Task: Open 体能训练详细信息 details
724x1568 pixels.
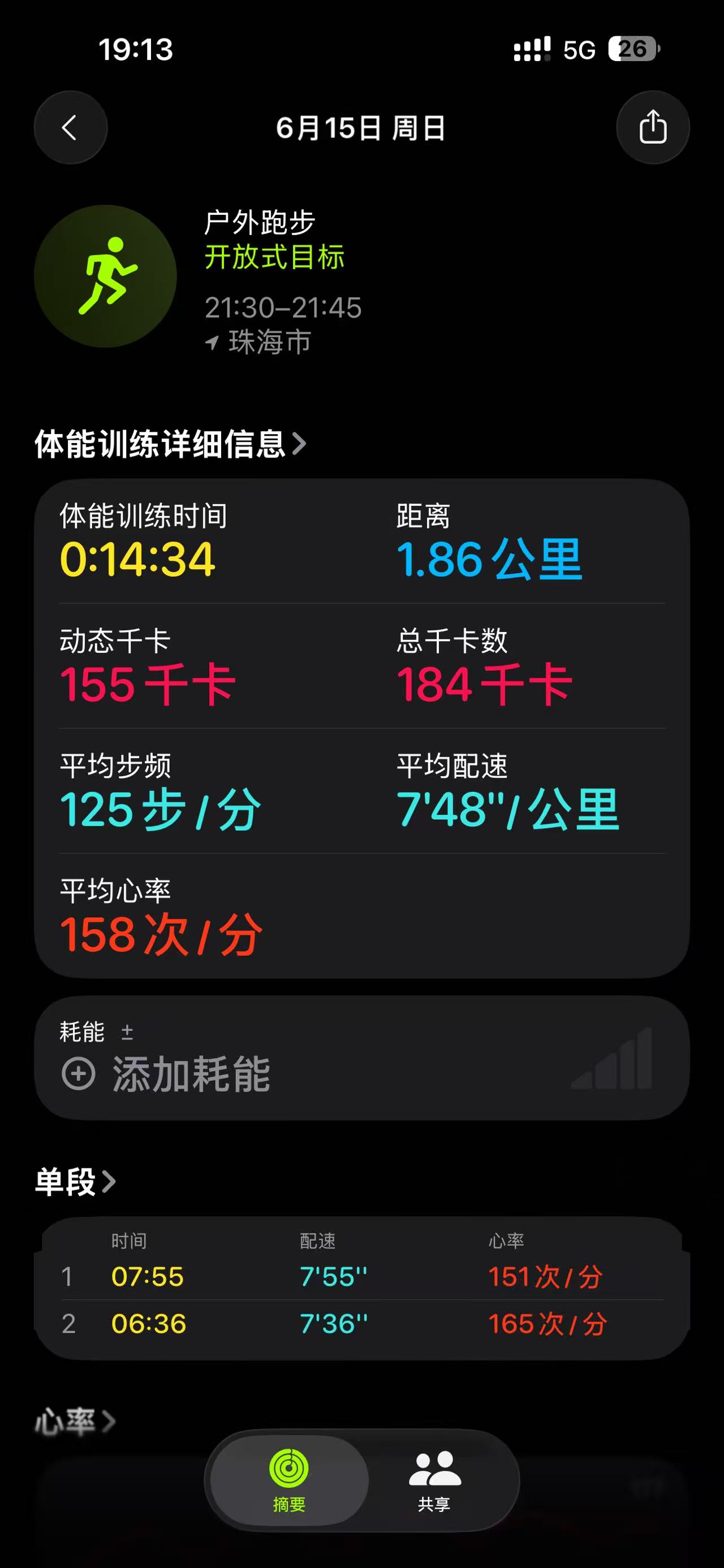Action: click(170, 444)
